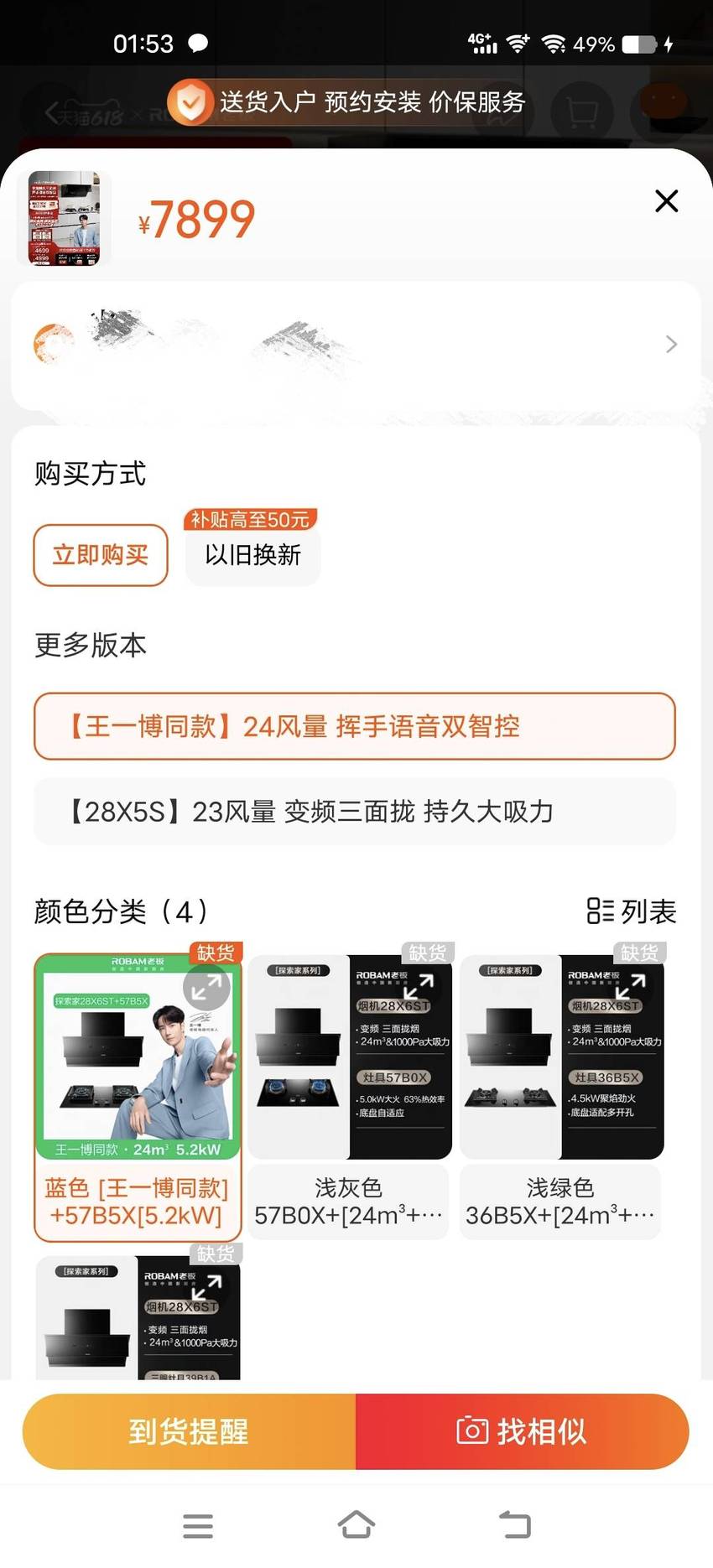
Task: Go to the system home screen
Action: pos(356,1525)
